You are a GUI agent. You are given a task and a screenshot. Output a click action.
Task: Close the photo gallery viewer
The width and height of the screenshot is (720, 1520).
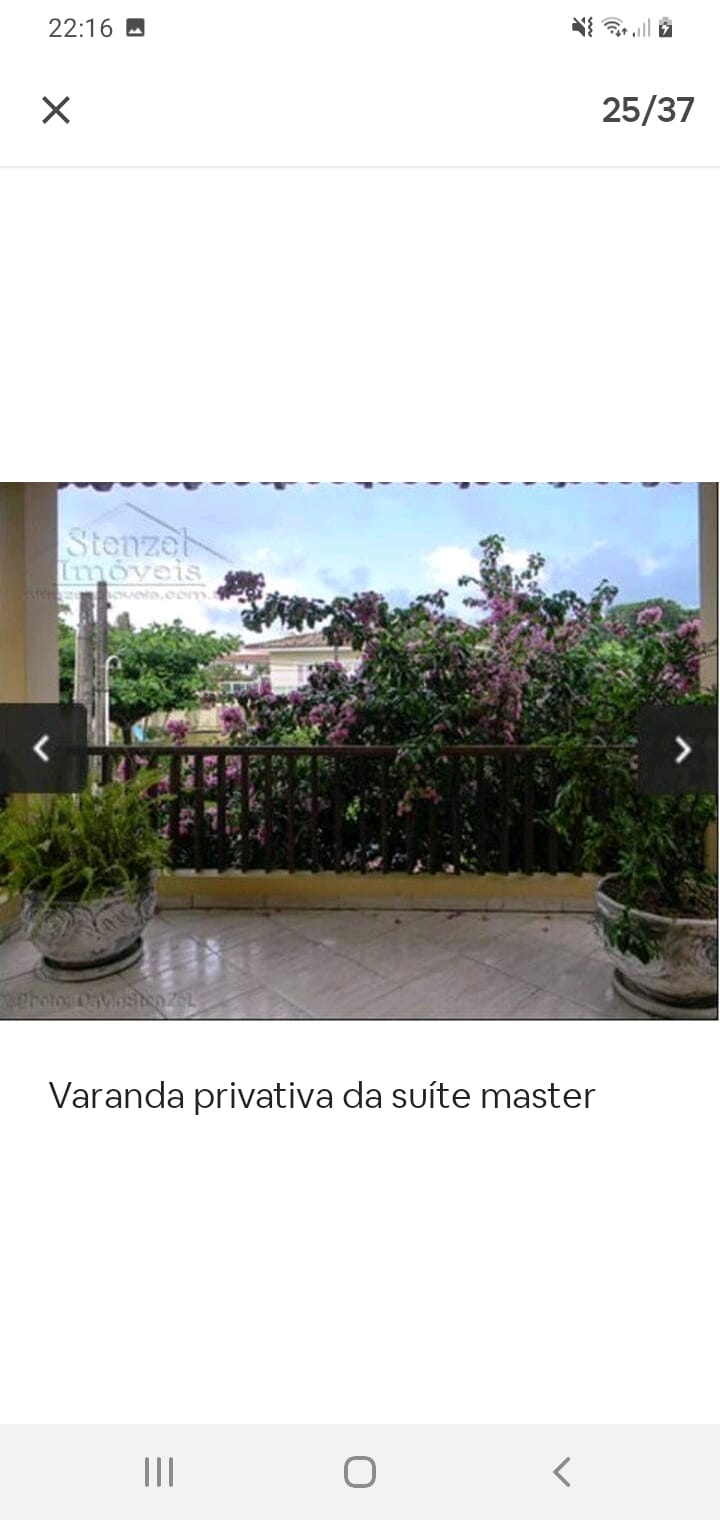click(x=56, y=110)
